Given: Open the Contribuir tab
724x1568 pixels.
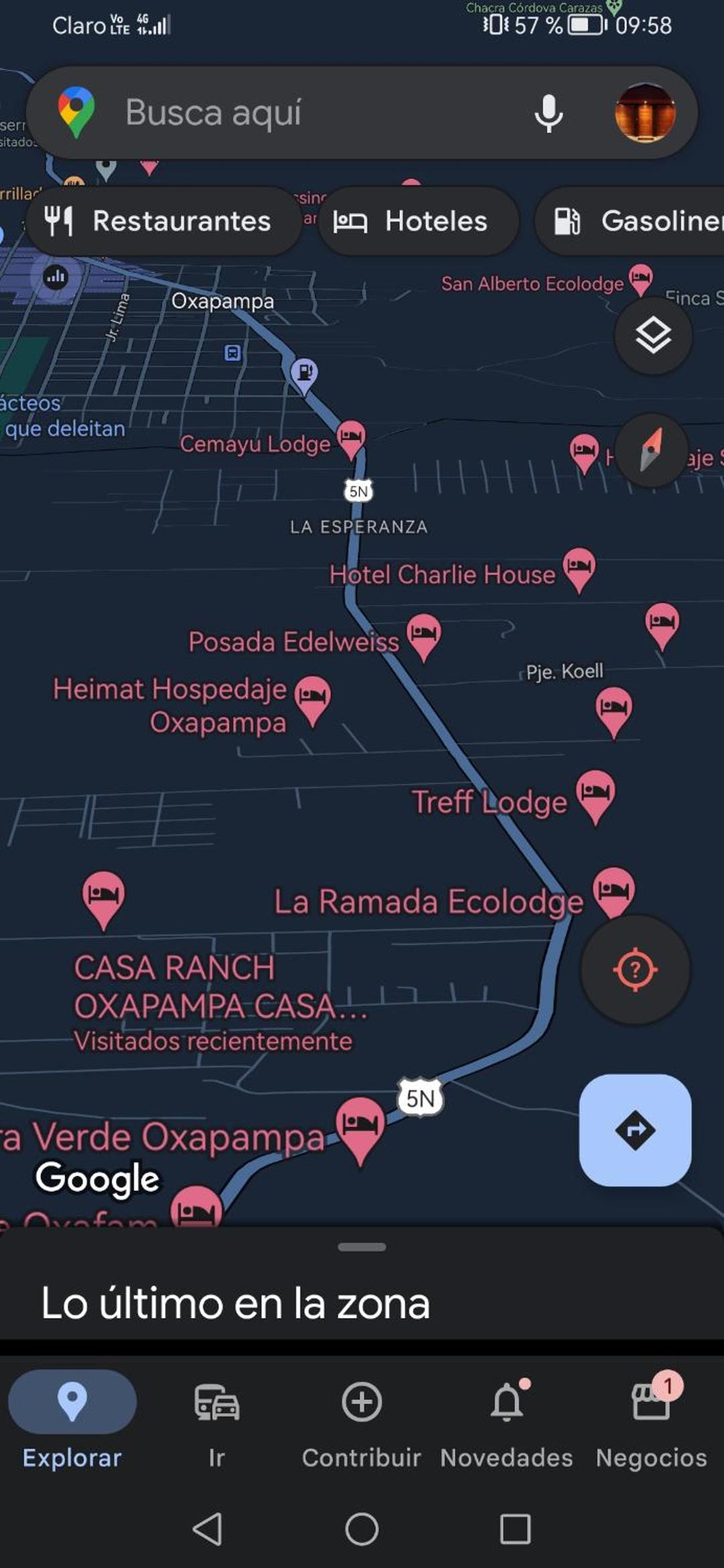Looking at the screenshot, I should [x=361, y=1419].
